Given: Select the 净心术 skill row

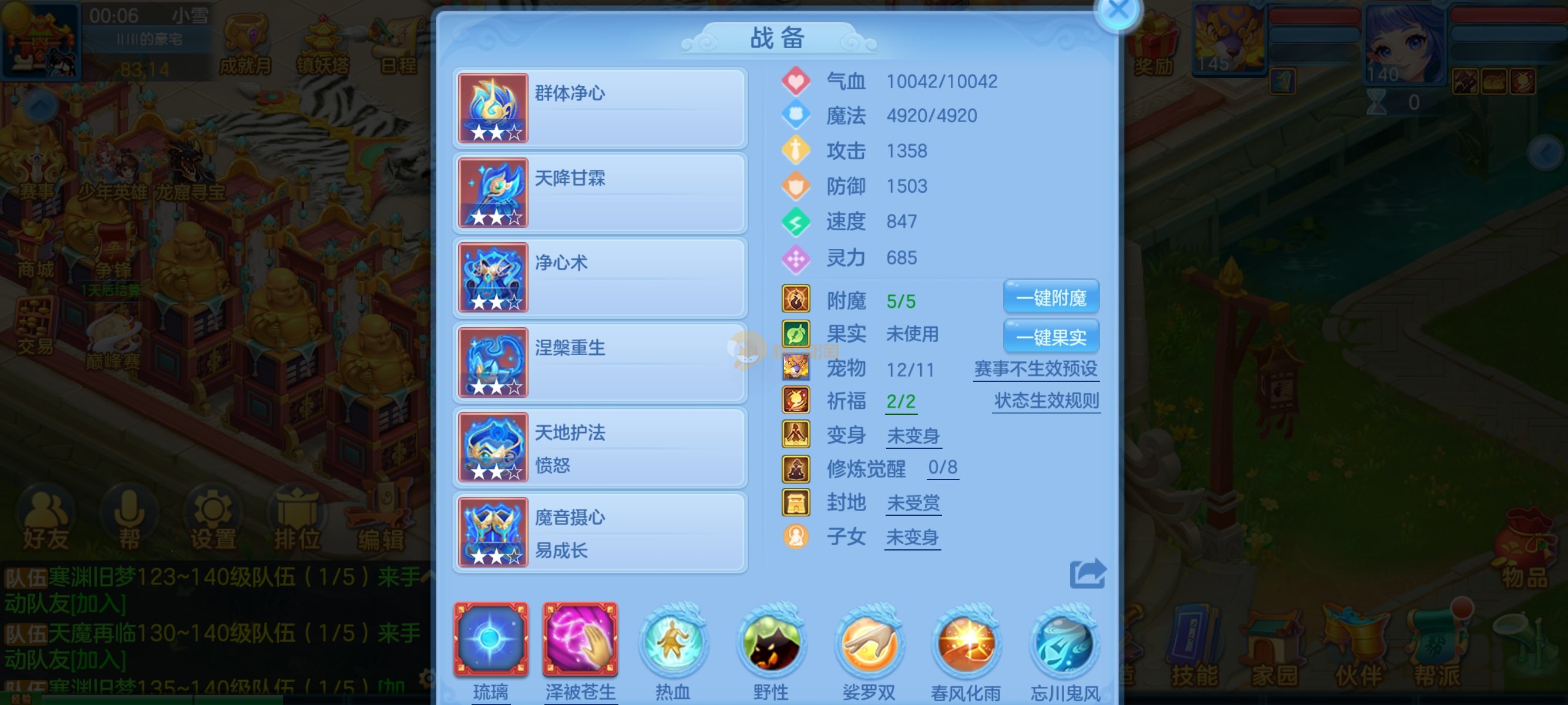Looking at the screenshot, I should (x=600, y=278).
